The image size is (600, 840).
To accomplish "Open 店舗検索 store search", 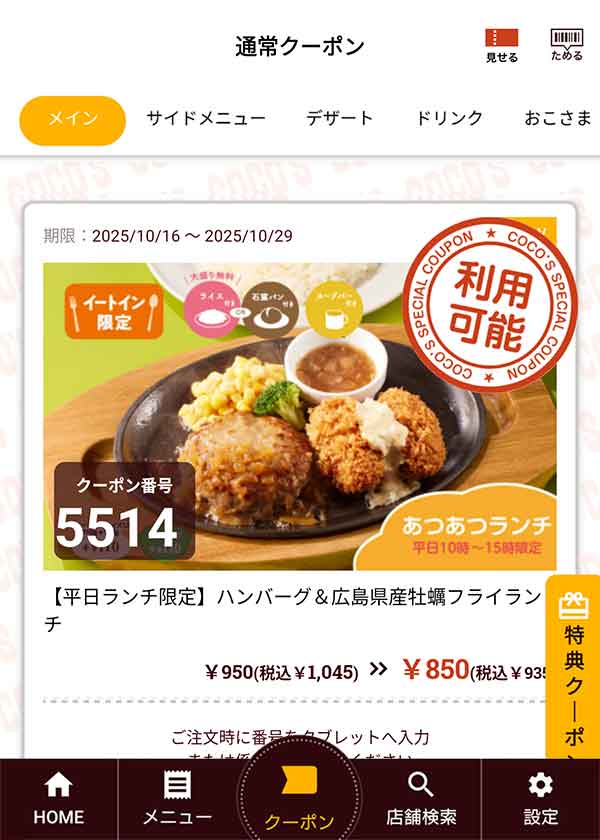I will point(421,798).
